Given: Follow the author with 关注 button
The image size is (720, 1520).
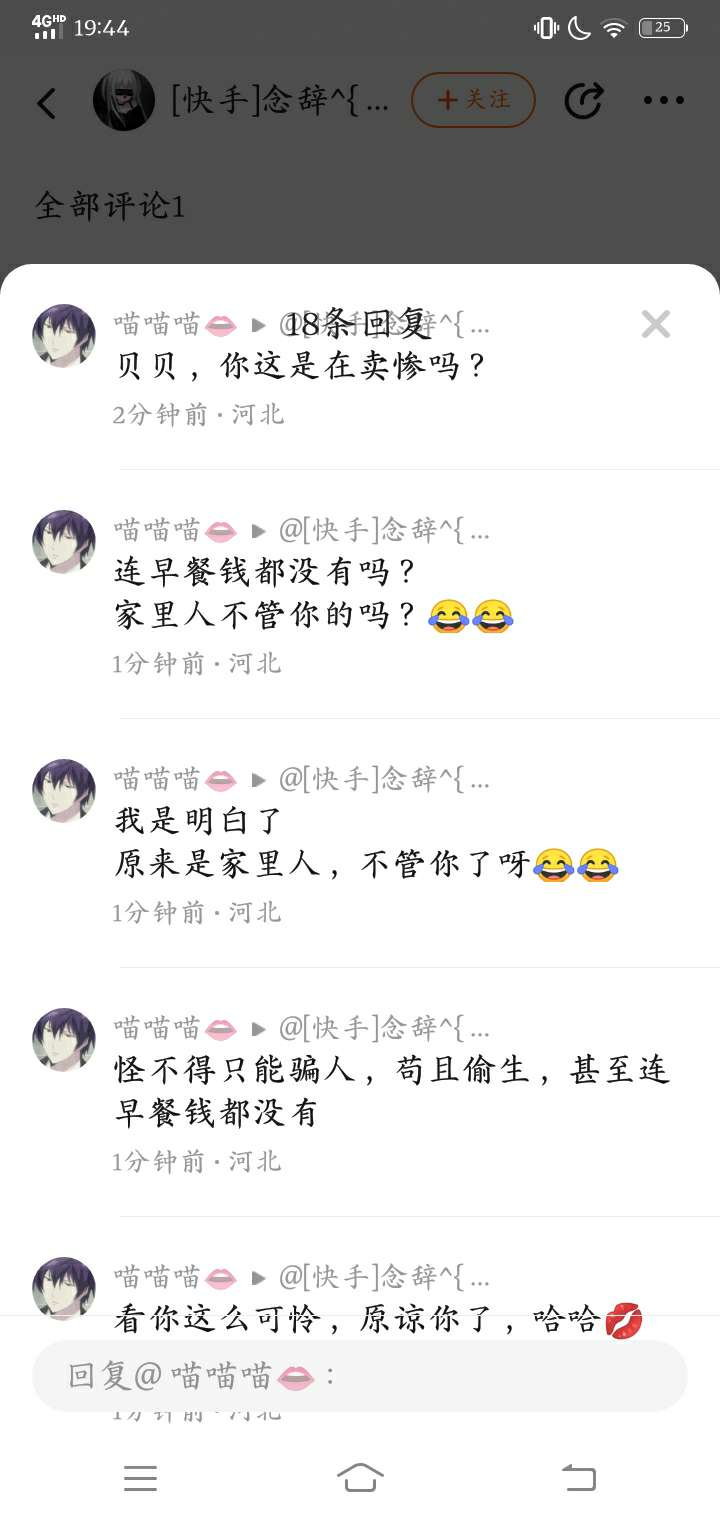Looking at the screenshot, I should point(473,100).
